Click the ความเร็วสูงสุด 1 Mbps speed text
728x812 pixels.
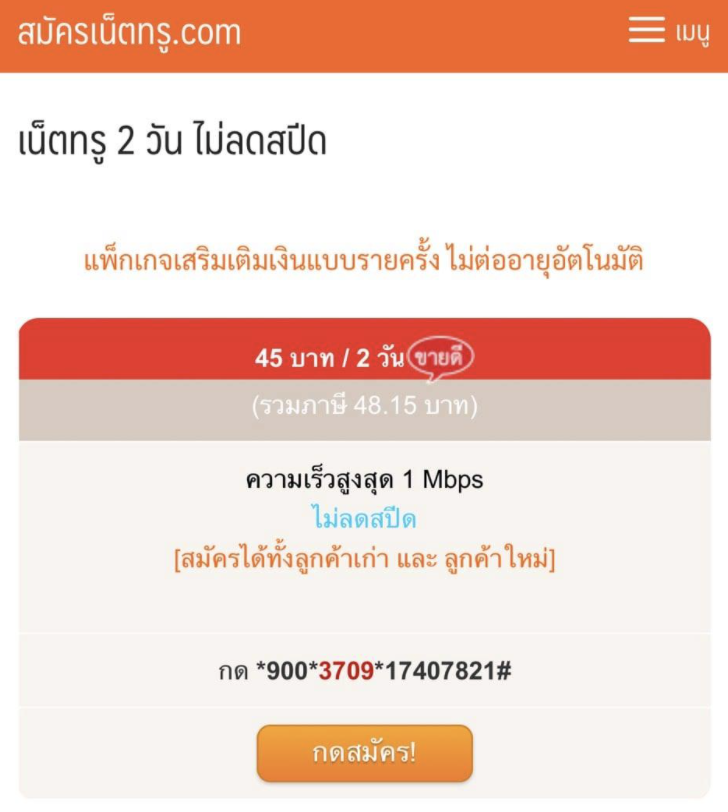point(364,478)
